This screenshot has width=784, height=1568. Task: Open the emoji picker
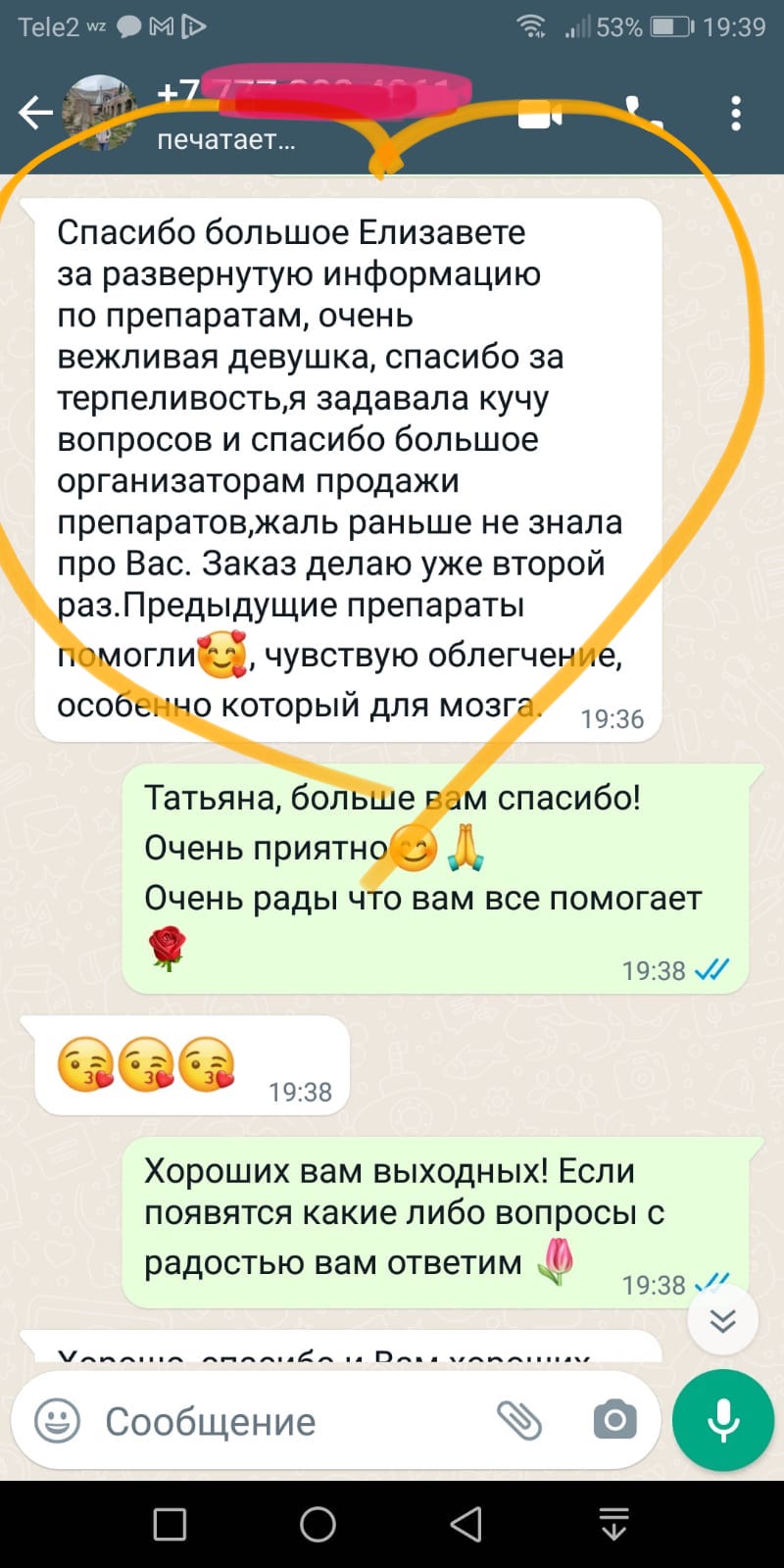(57, 1421)
